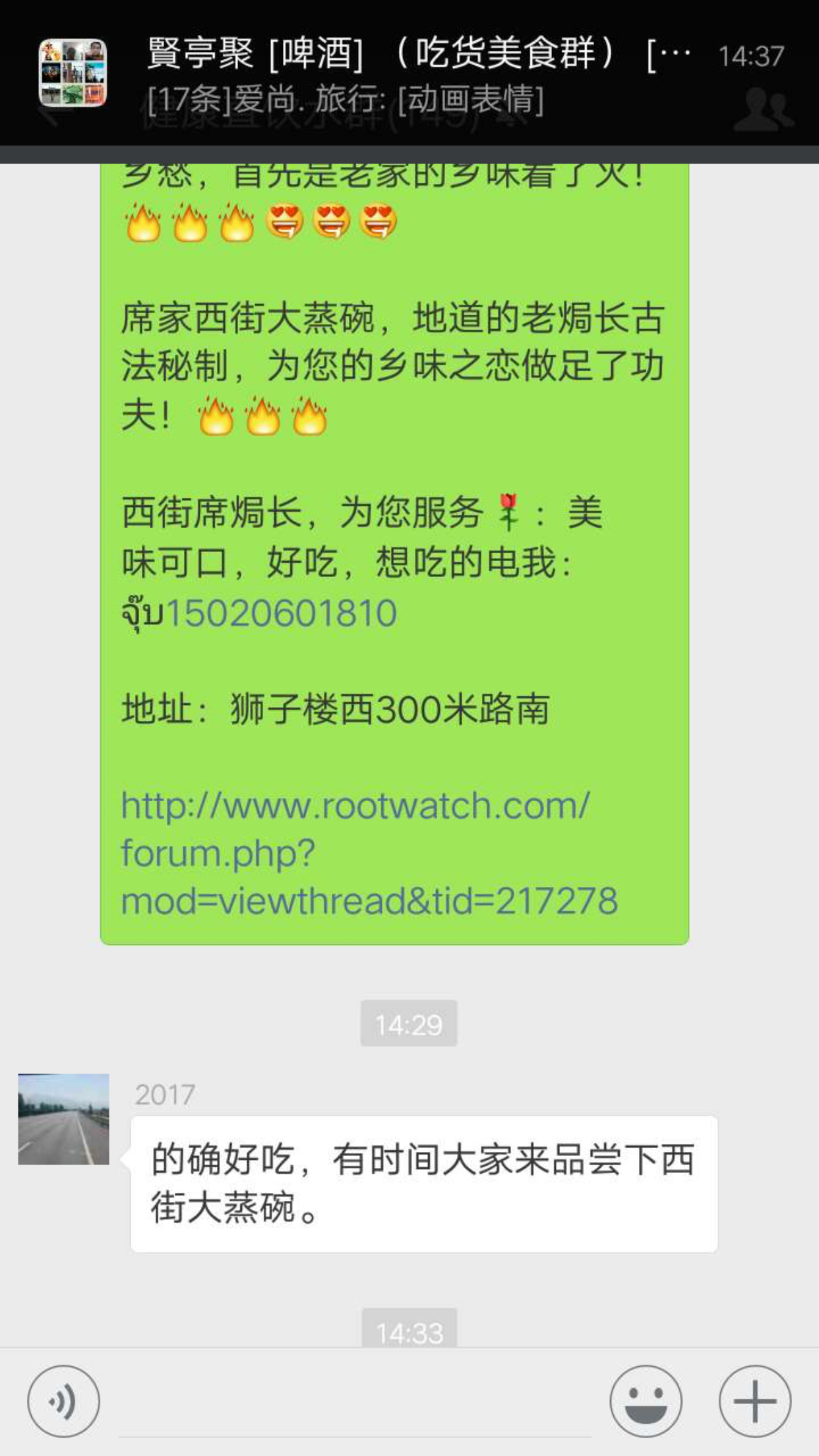Switch to voice message input

tap(63, 1401)
